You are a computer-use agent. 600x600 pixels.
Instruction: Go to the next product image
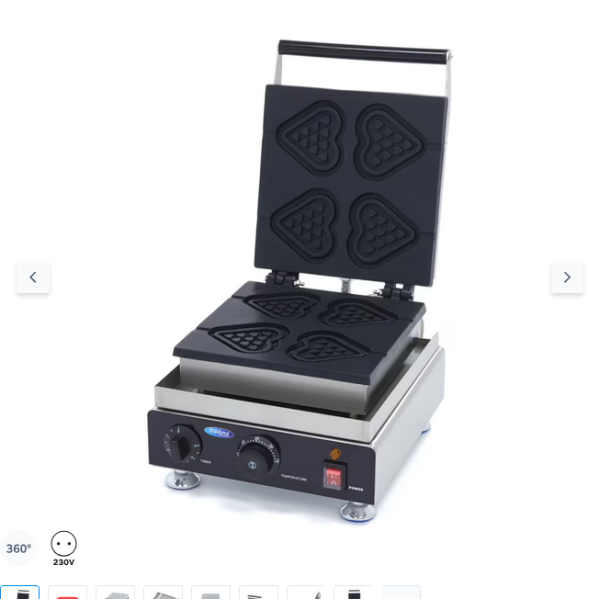point(567,277)
